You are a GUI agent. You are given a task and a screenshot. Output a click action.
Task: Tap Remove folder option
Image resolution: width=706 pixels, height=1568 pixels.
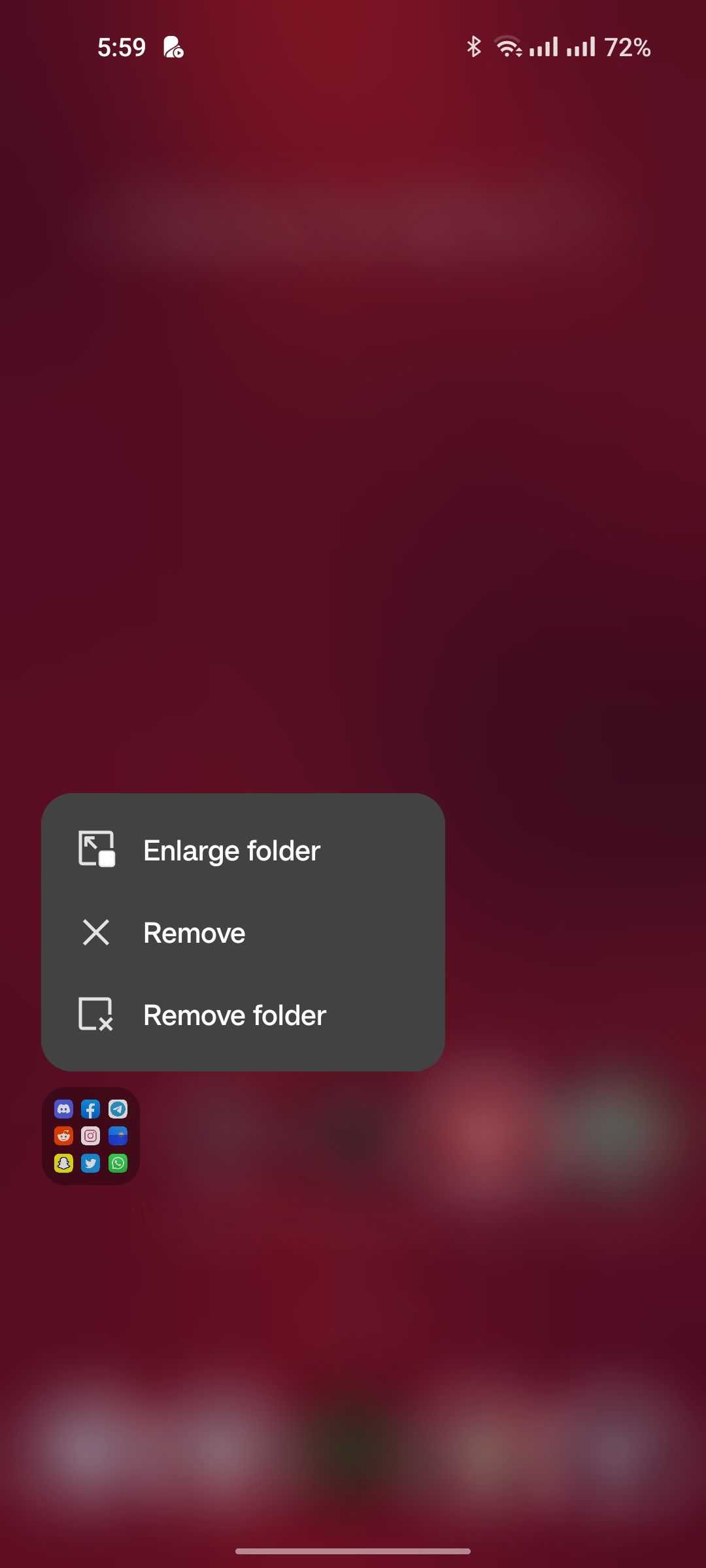pyautogui.click(x=234, y=1015)
